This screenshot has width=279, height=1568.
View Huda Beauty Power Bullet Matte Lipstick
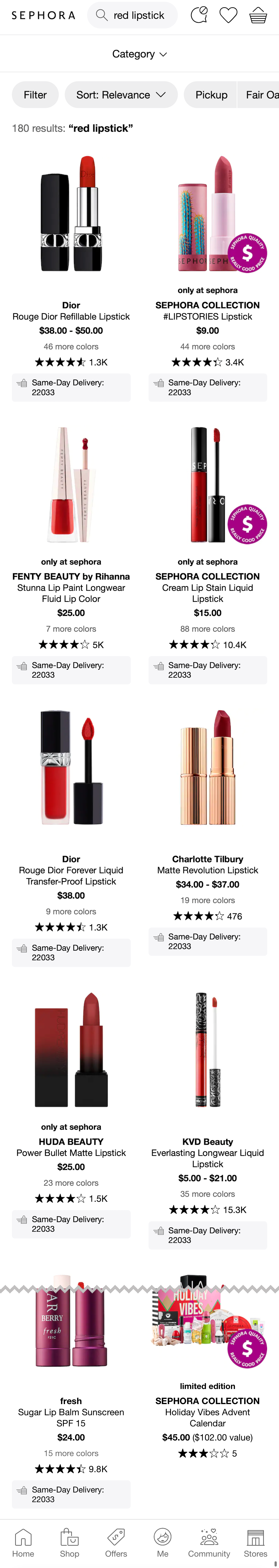(71, 1152)
